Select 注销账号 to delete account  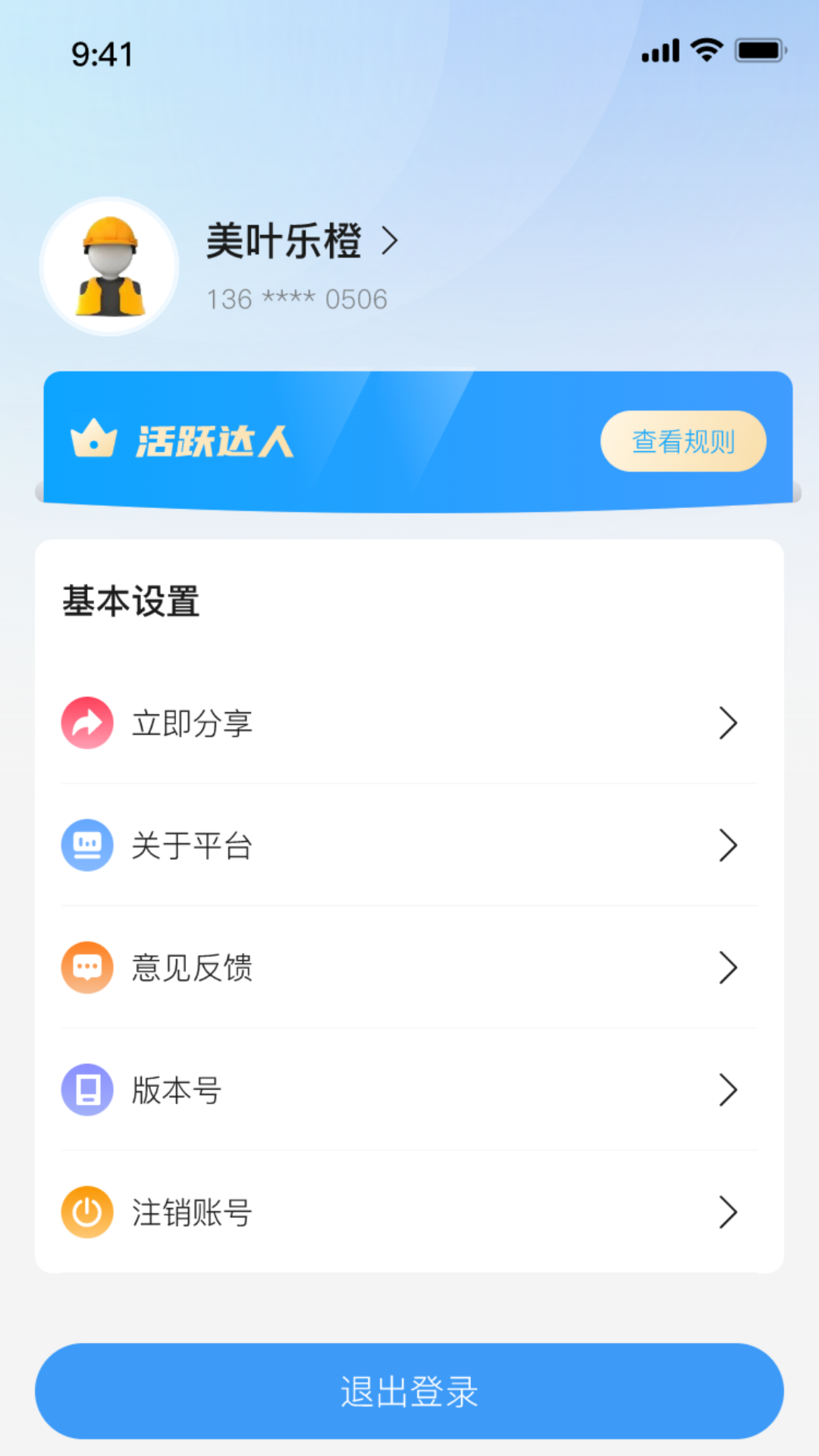tap(409, 1212)
